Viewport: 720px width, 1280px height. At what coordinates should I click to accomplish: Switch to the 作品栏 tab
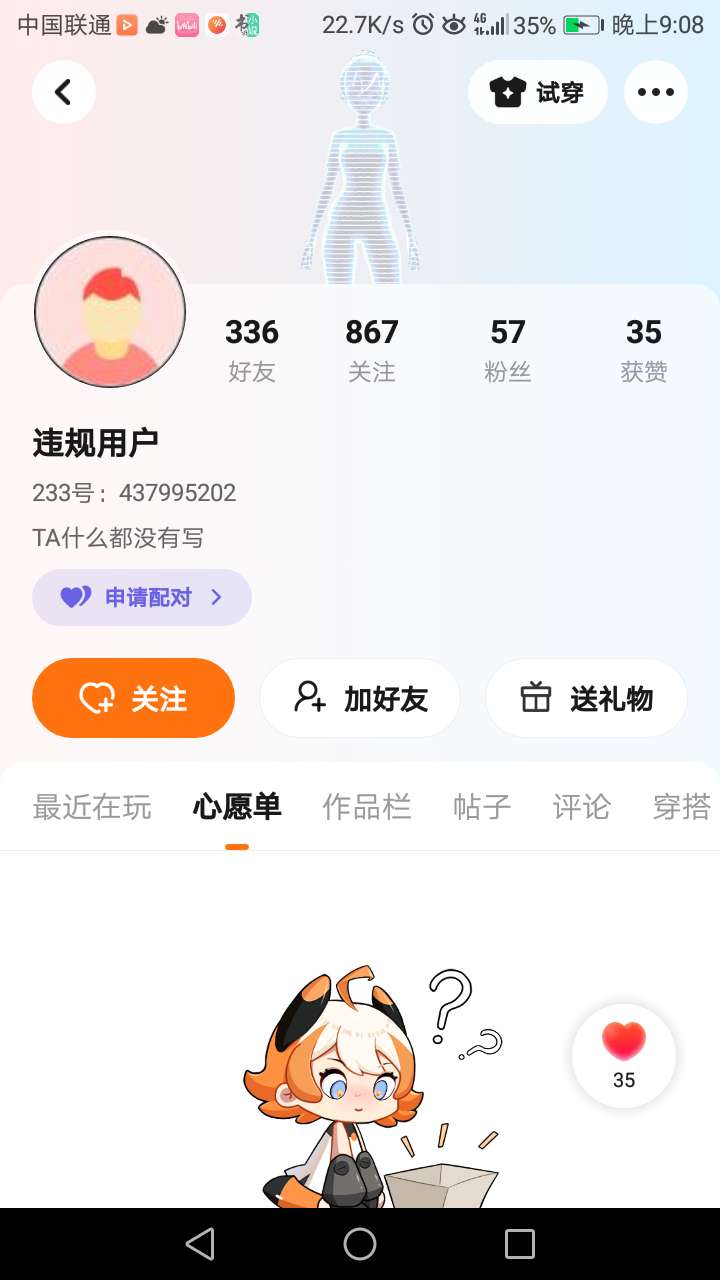point(367,807)
